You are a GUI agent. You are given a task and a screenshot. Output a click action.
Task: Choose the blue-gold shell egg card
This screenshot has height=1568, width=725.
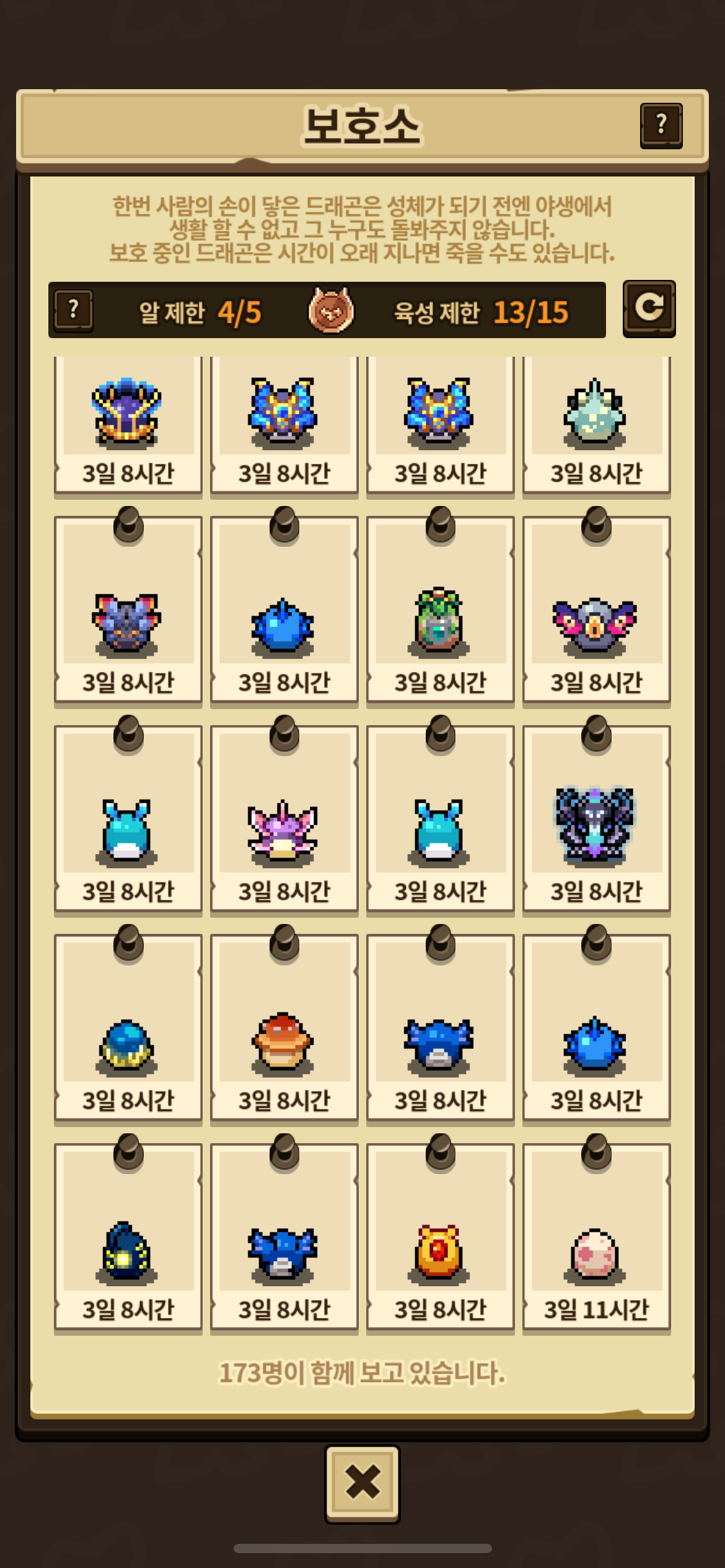pyautogui.click(x=128, y=1031)
